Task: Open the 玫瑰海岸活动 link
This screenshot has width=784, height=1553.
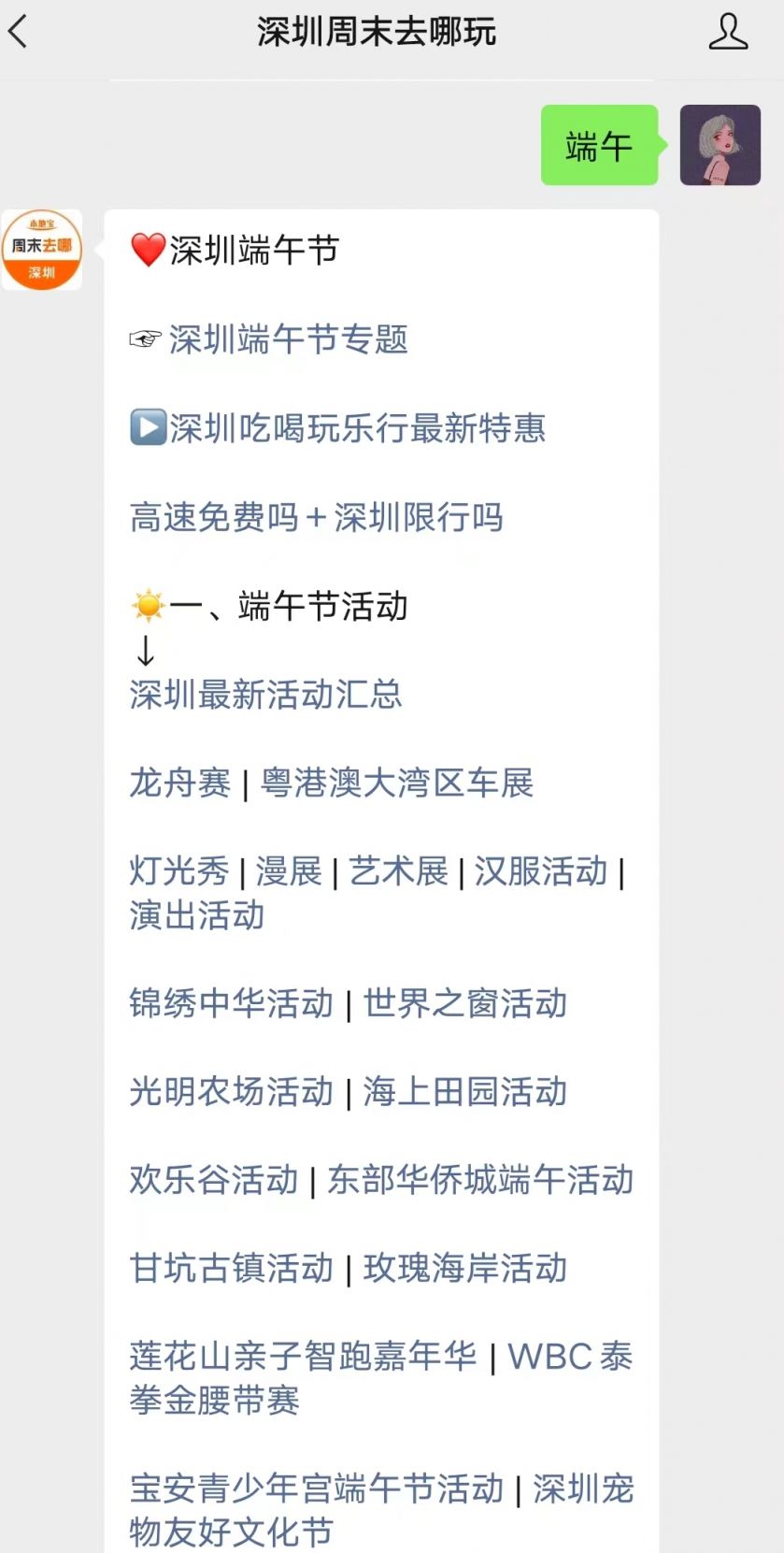Action: (x=465, y=1268)
